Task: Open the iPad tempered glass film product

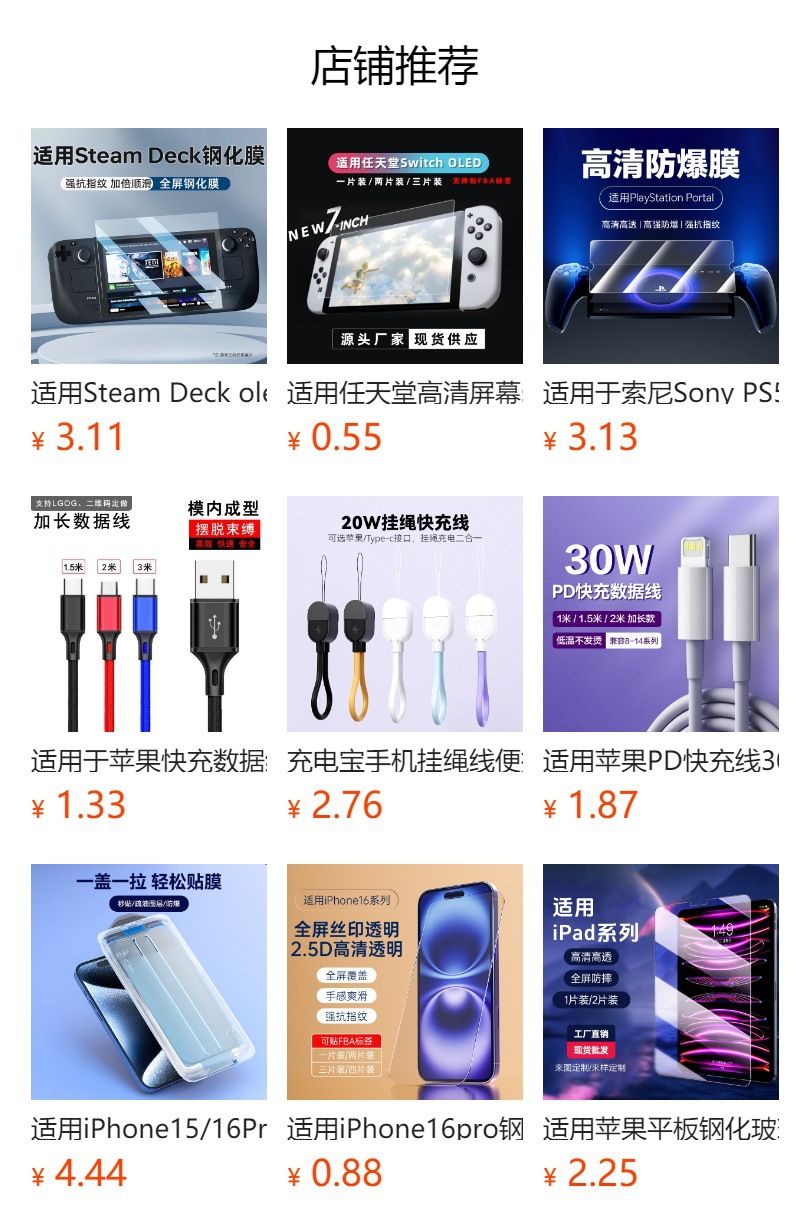Action: tap(661, 982)
